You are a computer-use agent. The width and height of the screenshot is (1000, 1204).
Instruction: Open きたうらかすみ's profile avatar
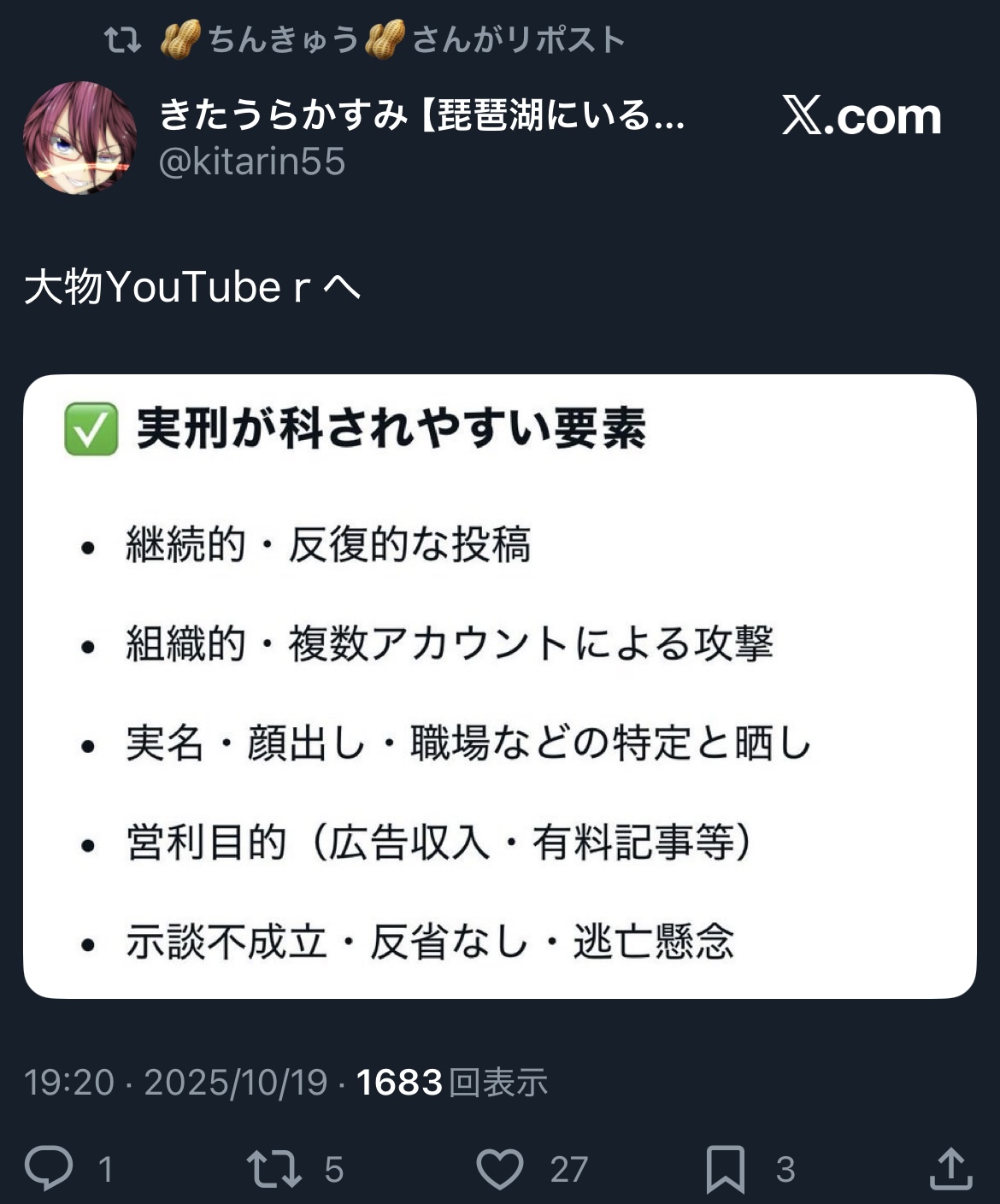[x=79, y=138]
